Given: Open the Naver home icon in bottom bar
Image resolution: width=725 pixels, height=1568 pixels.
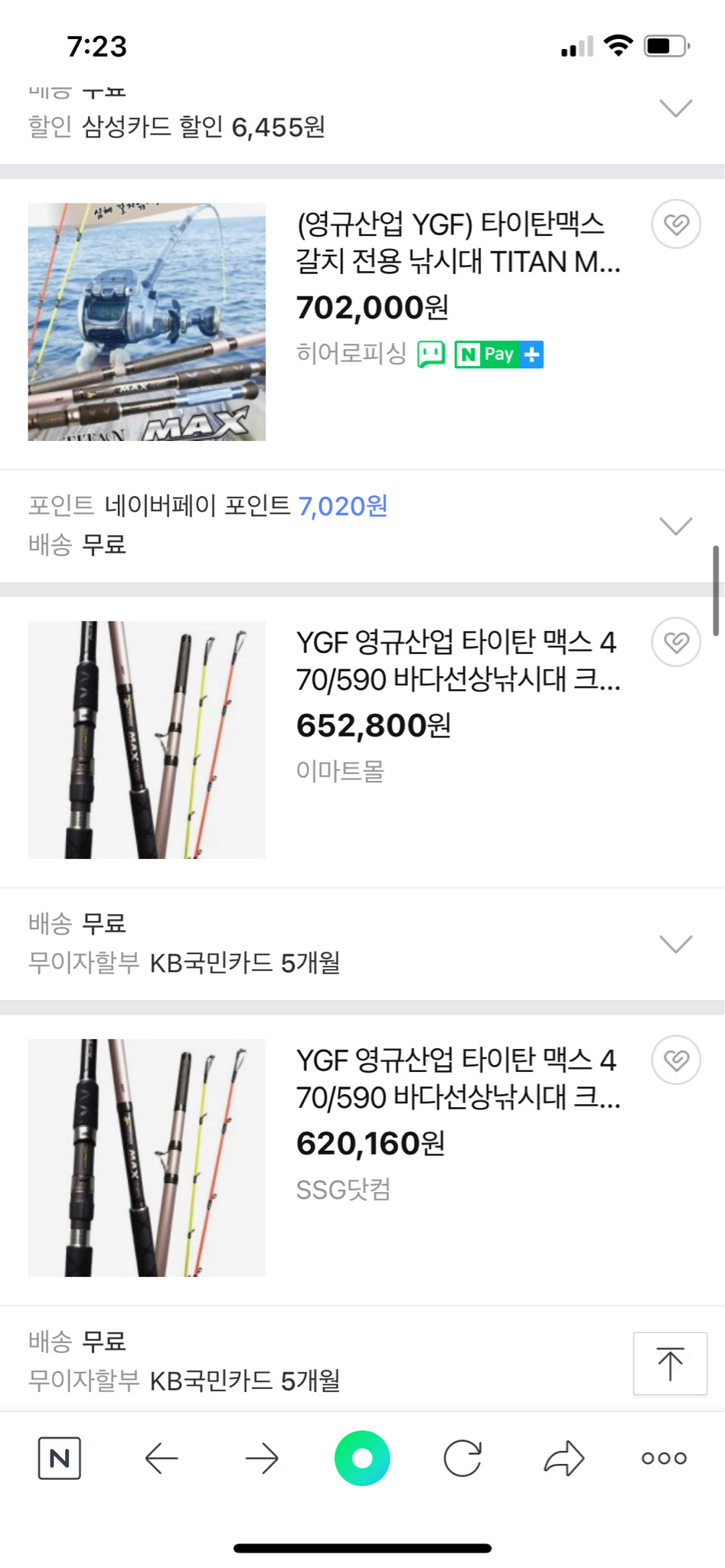Looking at the screenshot, I should coord(60,1458).
